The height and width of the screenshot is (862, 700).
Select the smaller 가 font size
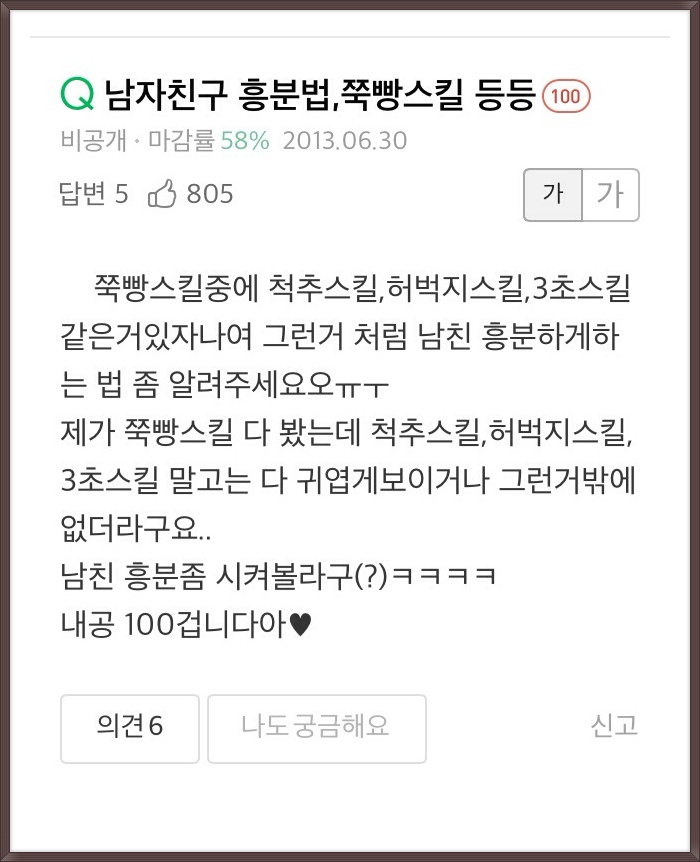click(553, 195)
